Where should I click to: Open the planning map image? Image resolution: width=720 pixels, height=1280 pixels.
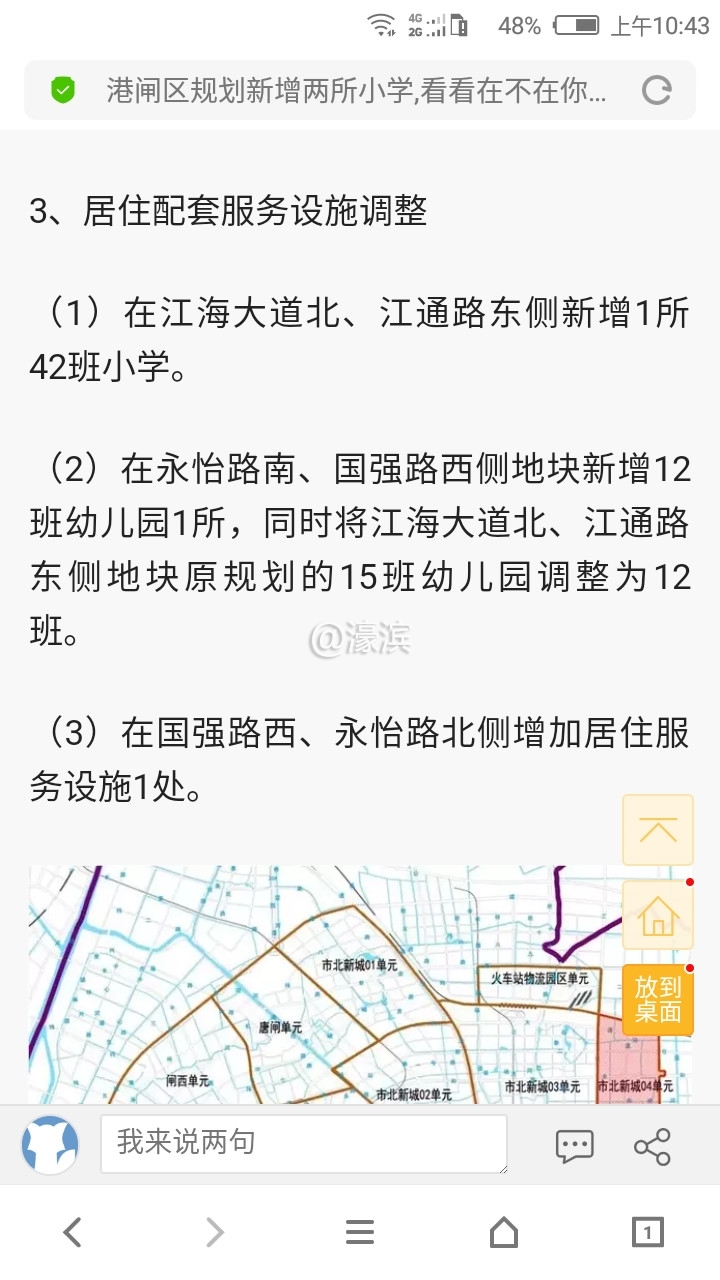[x=320, y=985]
